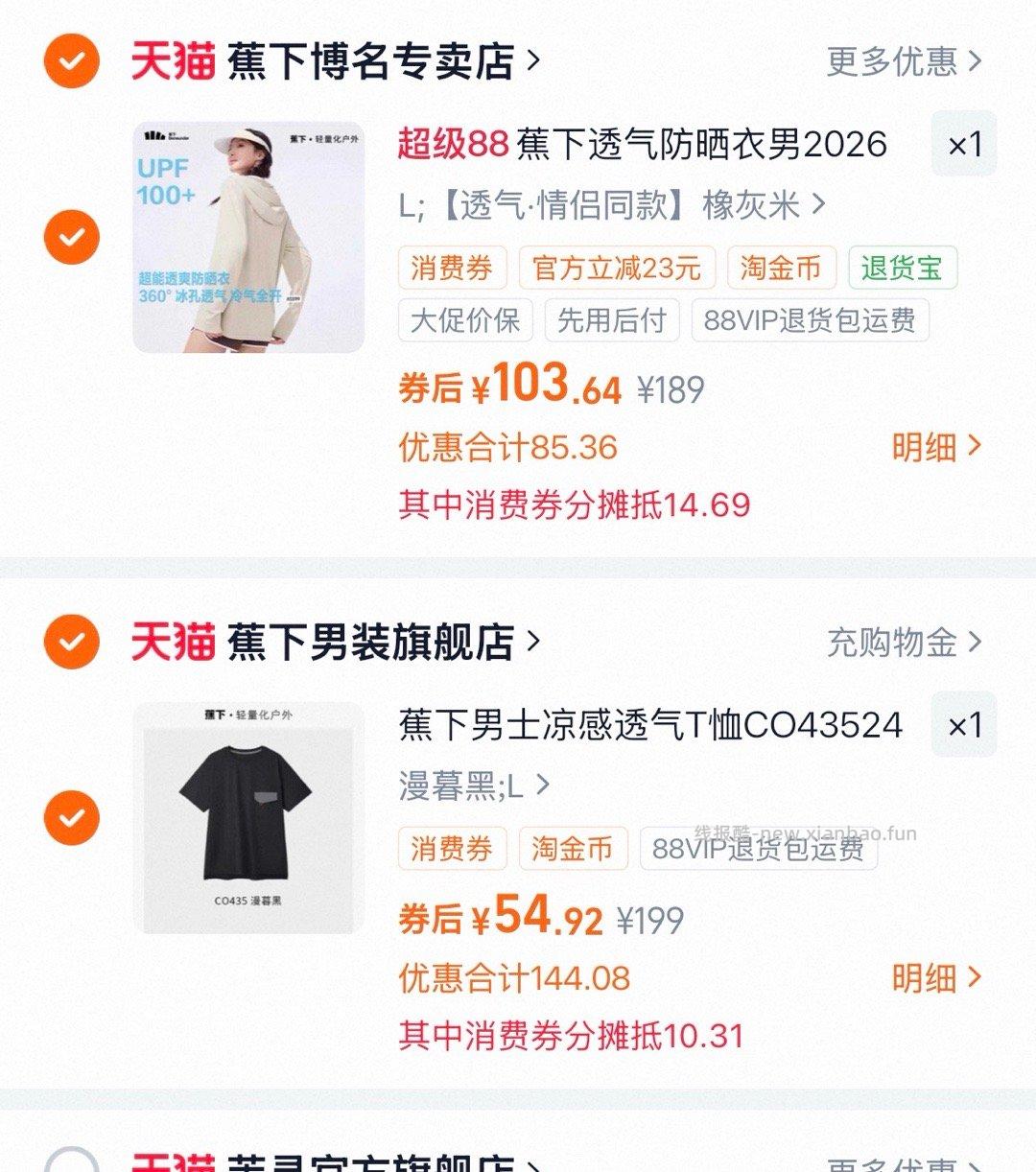Open 充购物金 for 蕉下男装旗舰店
Image resolution: width=1036 pixels, height=1172 pixels.
point(904,643)
